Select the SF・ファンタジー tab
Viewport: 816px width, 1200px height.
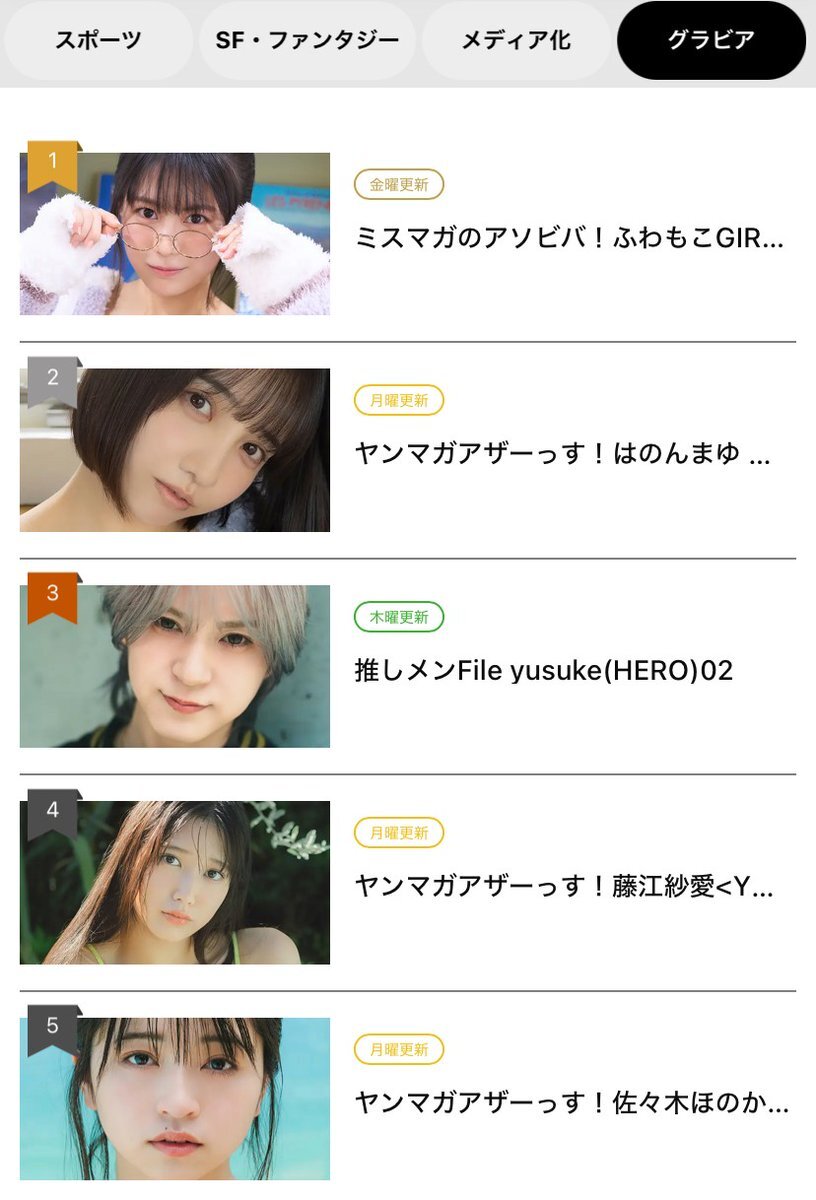click(307, 41)
